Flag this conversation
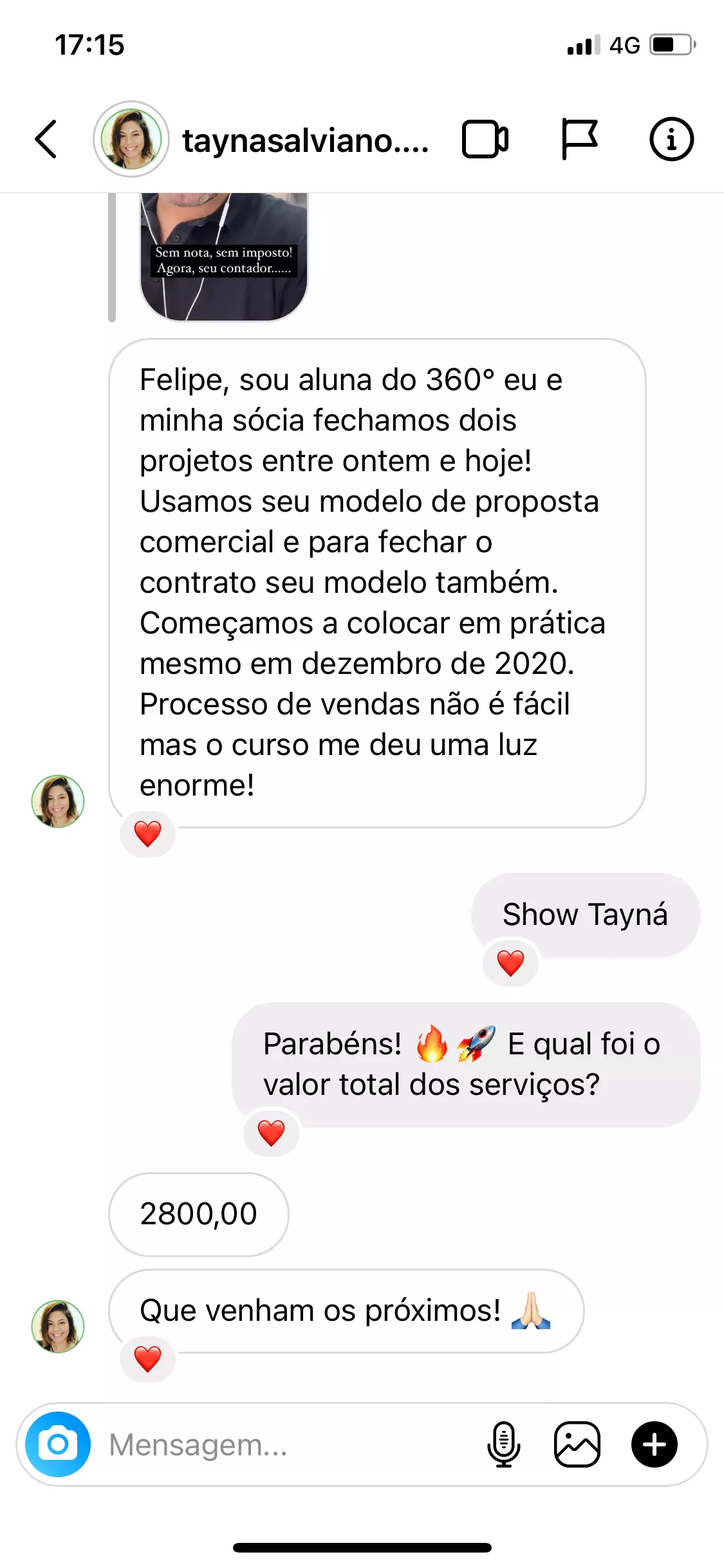Viewport: 724px width, 1568px height. click(579, 139)
